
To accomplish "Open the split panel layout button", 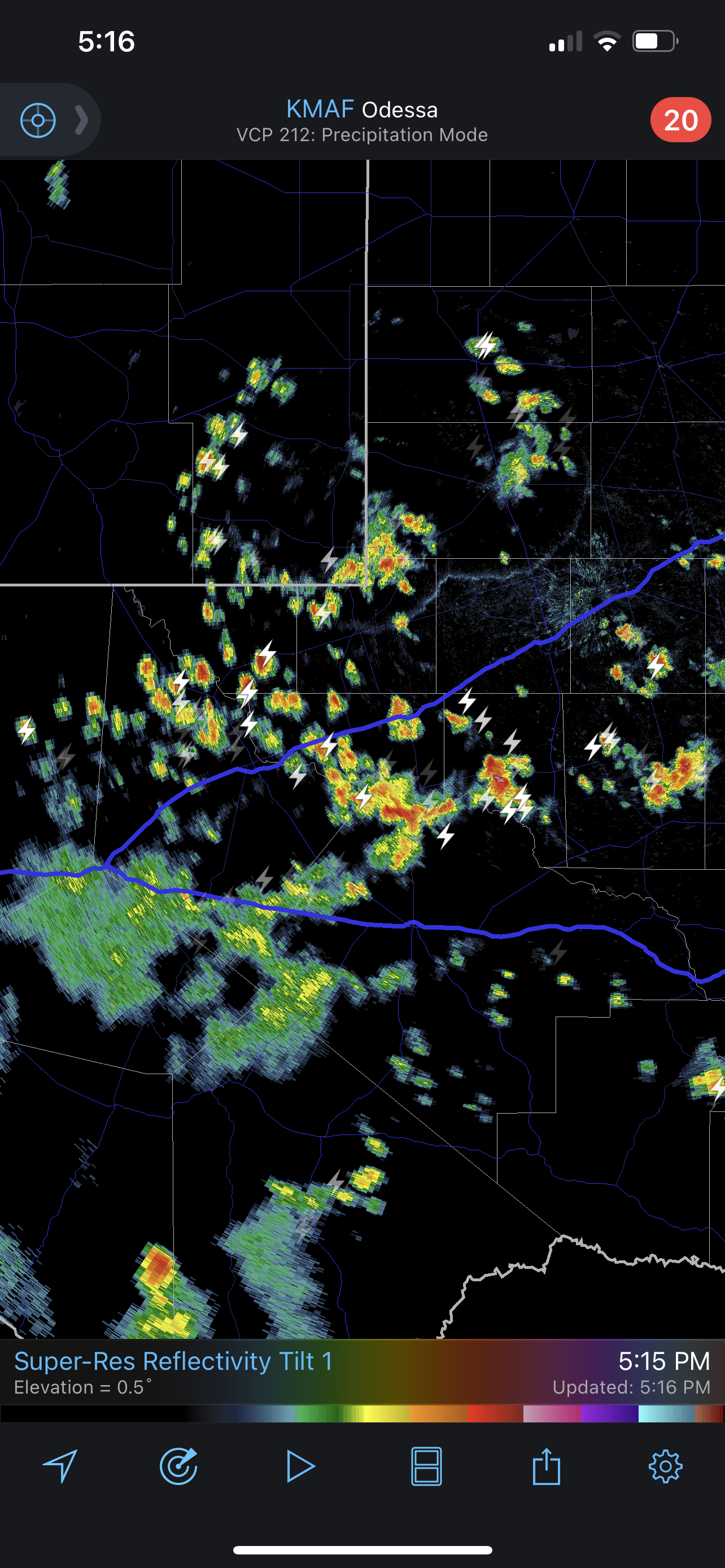I will coord(426,1466).
